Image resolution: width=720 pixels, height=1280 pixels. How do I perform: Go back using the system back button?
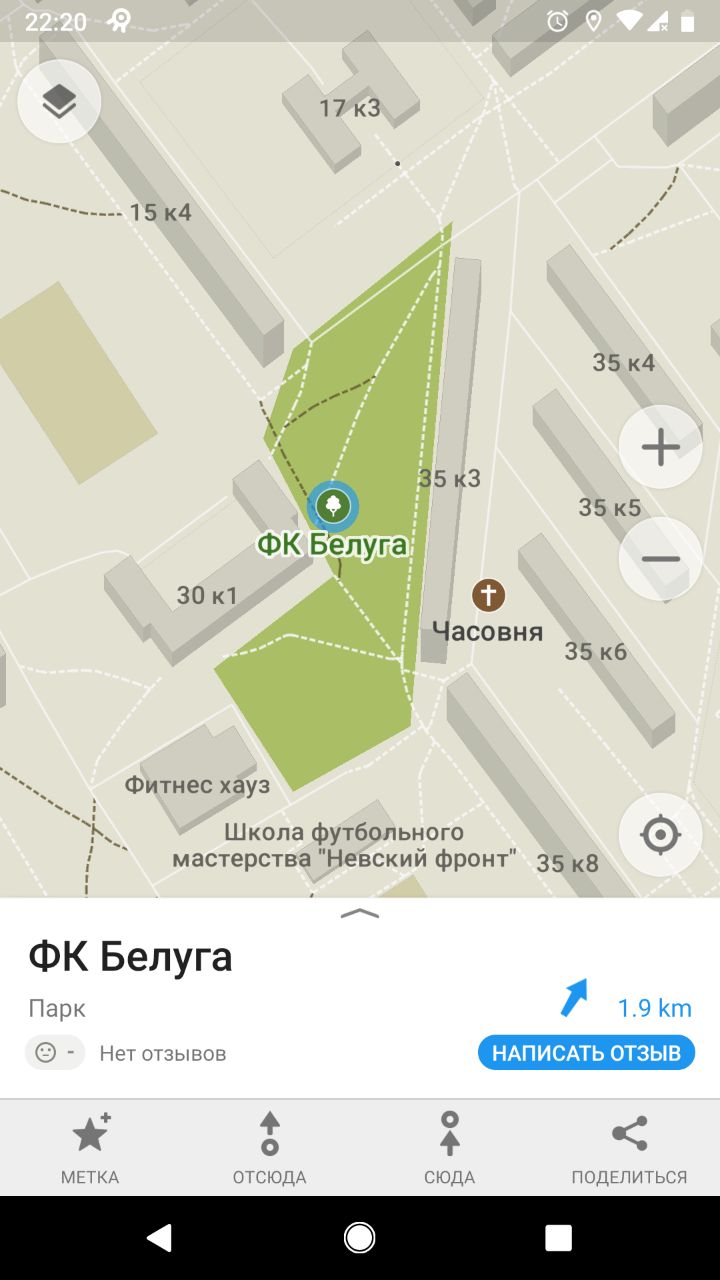click(x=159, y=1238)
